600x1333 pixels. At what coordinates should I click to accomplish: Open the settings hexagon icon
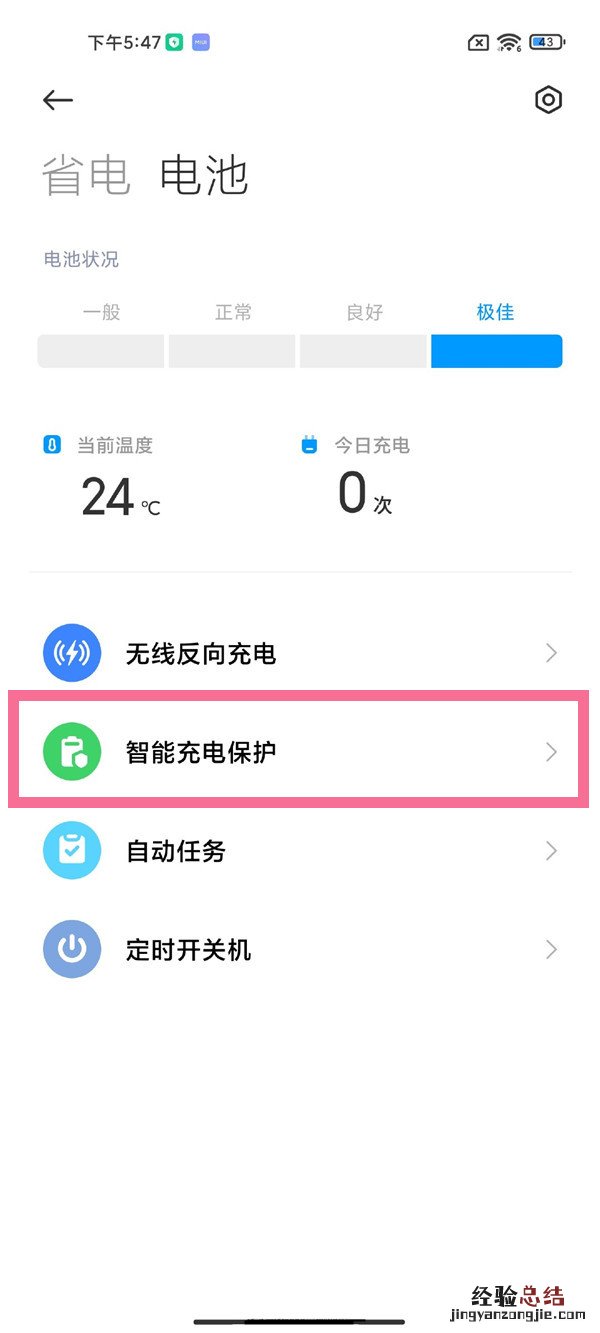pyautogui.click(x=548, y=100)
